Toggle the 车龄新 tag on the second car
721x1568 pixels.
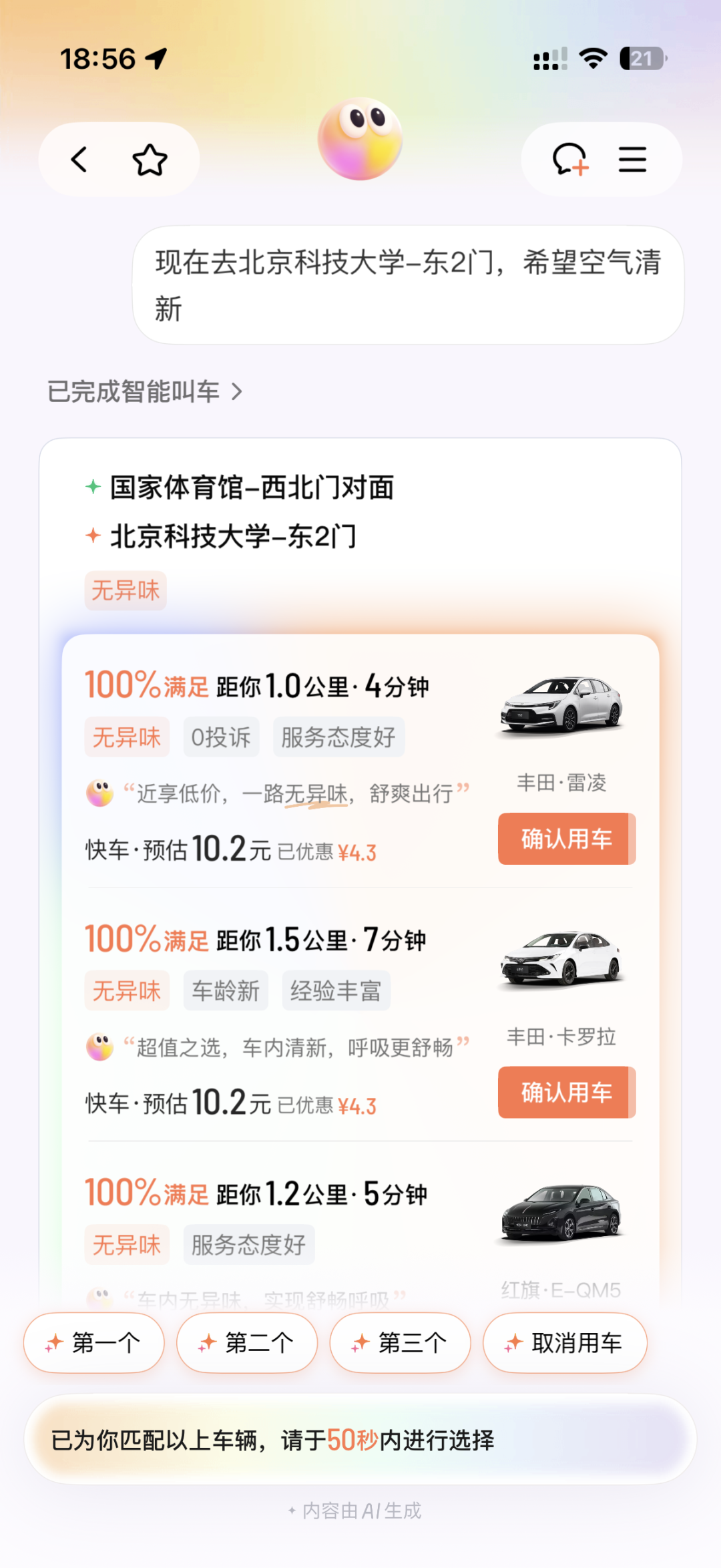[226, 992]
